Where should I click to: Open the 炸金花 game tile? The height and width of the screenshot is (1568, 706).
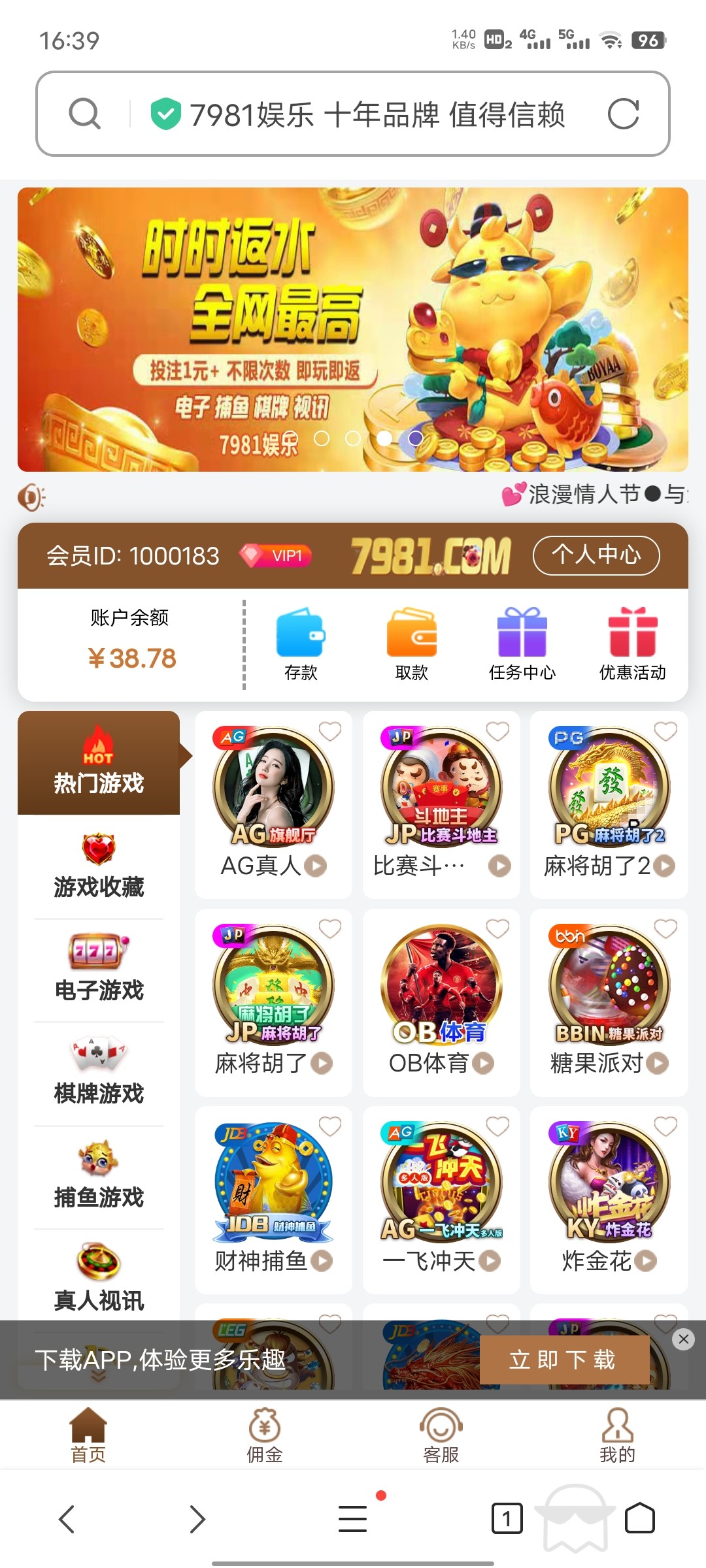point(609,1199)
